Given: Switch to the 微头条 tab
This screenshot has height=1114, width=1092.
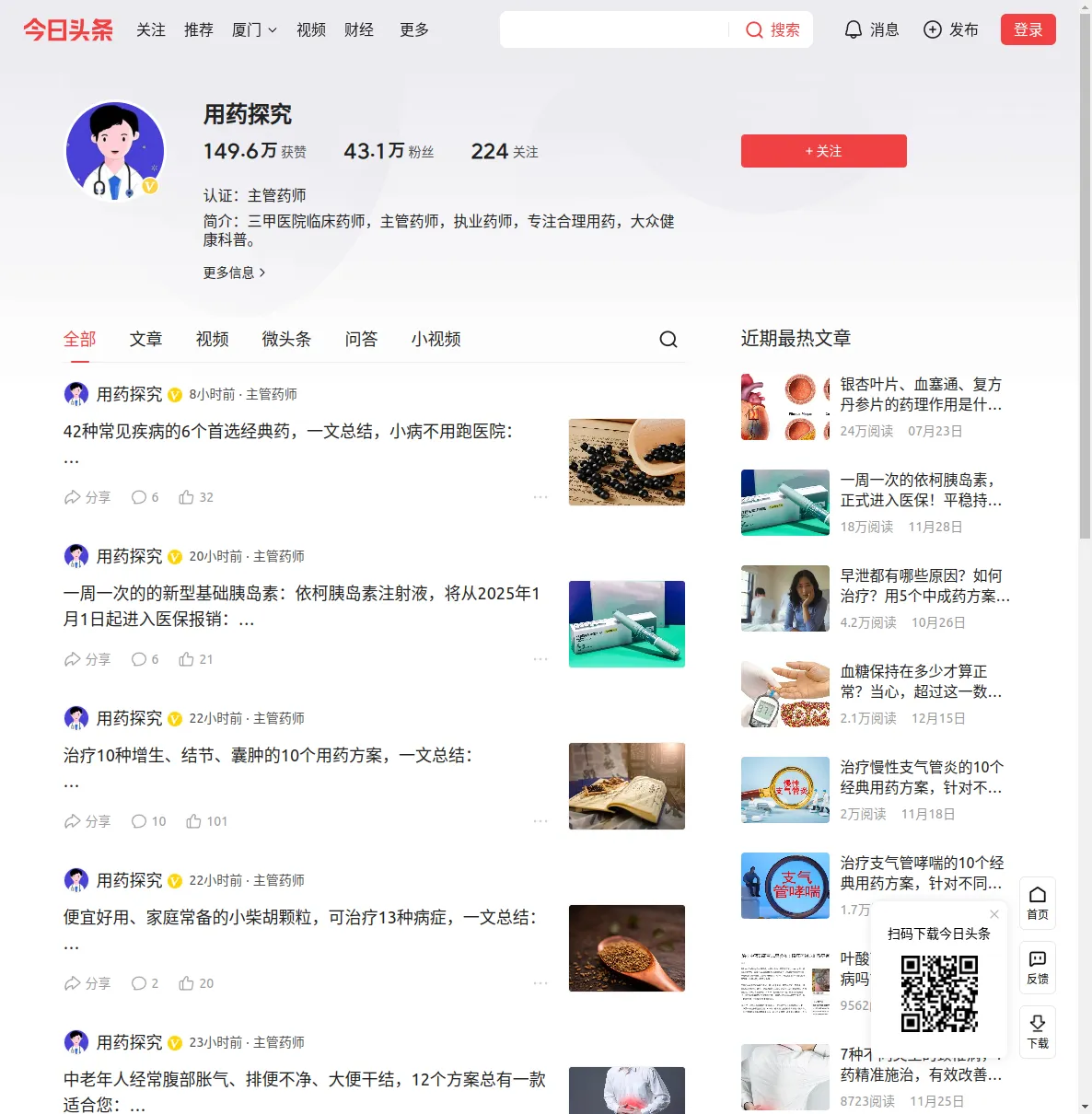Looking at the screenshot, I should click(286, 339).
